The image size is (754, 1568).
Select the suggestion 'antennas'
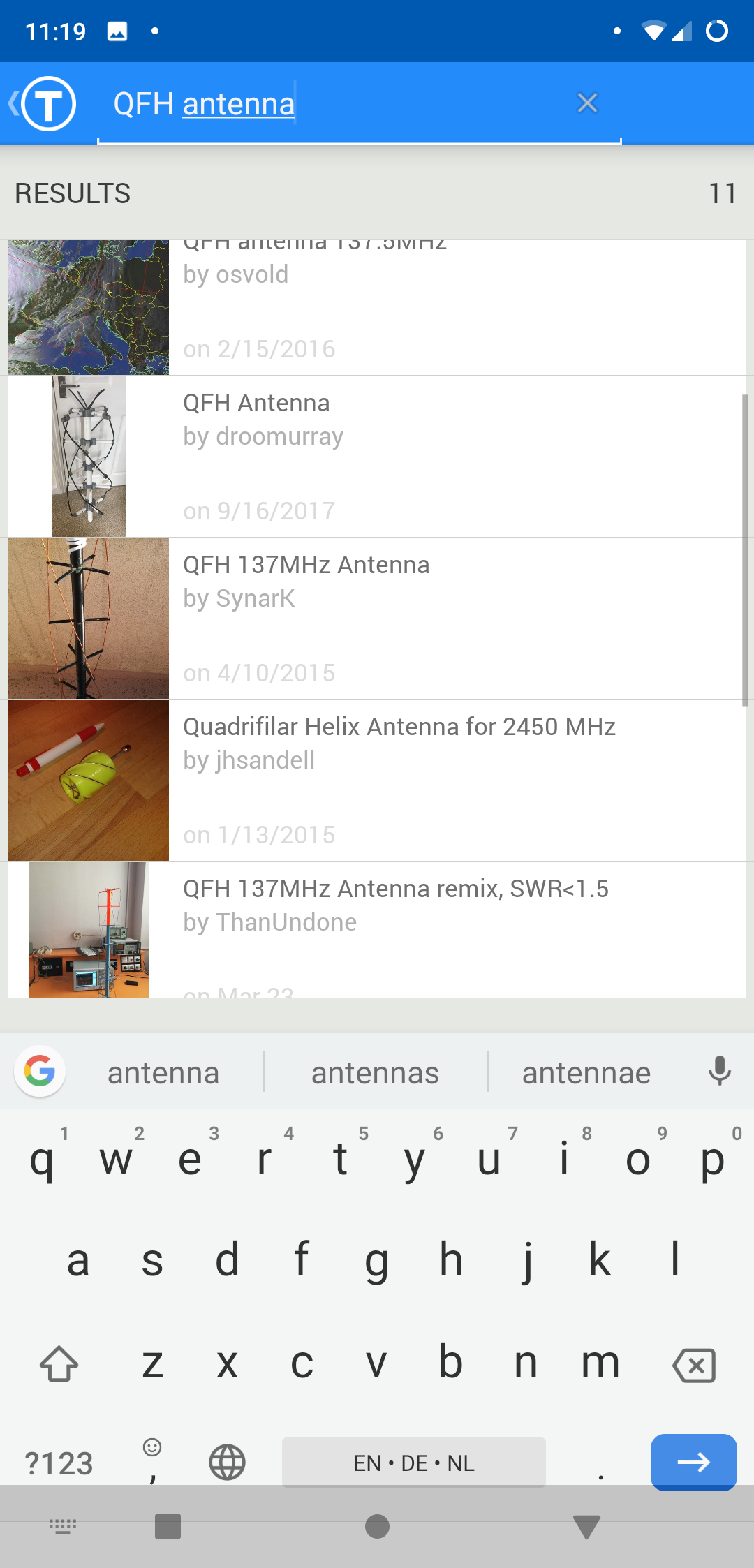coord(375,1072)
